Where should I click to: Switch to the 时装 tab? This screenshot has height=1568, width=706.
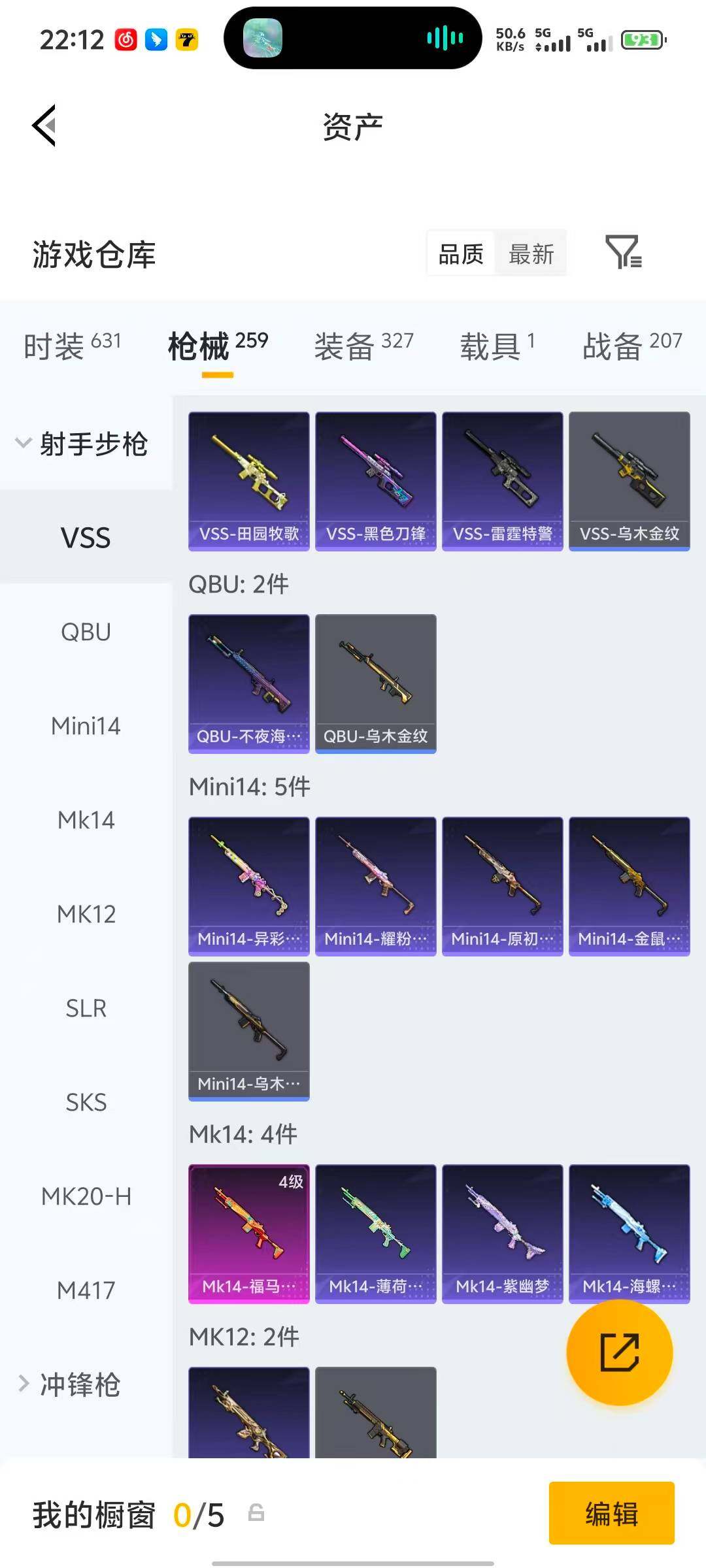click(x=72, y=346)
